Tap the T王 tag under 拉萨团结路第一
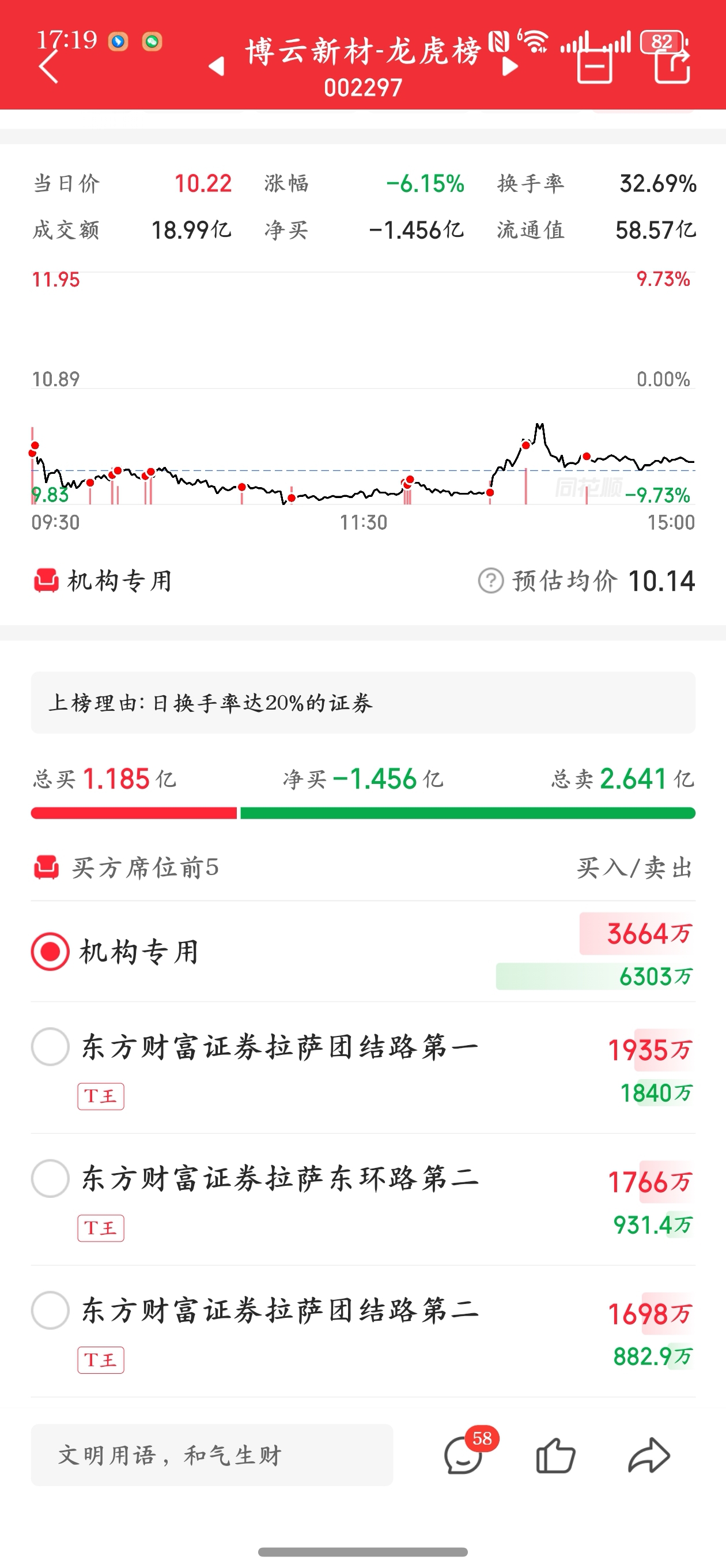Viewport: 726px width, 1568px height. 101,1096
